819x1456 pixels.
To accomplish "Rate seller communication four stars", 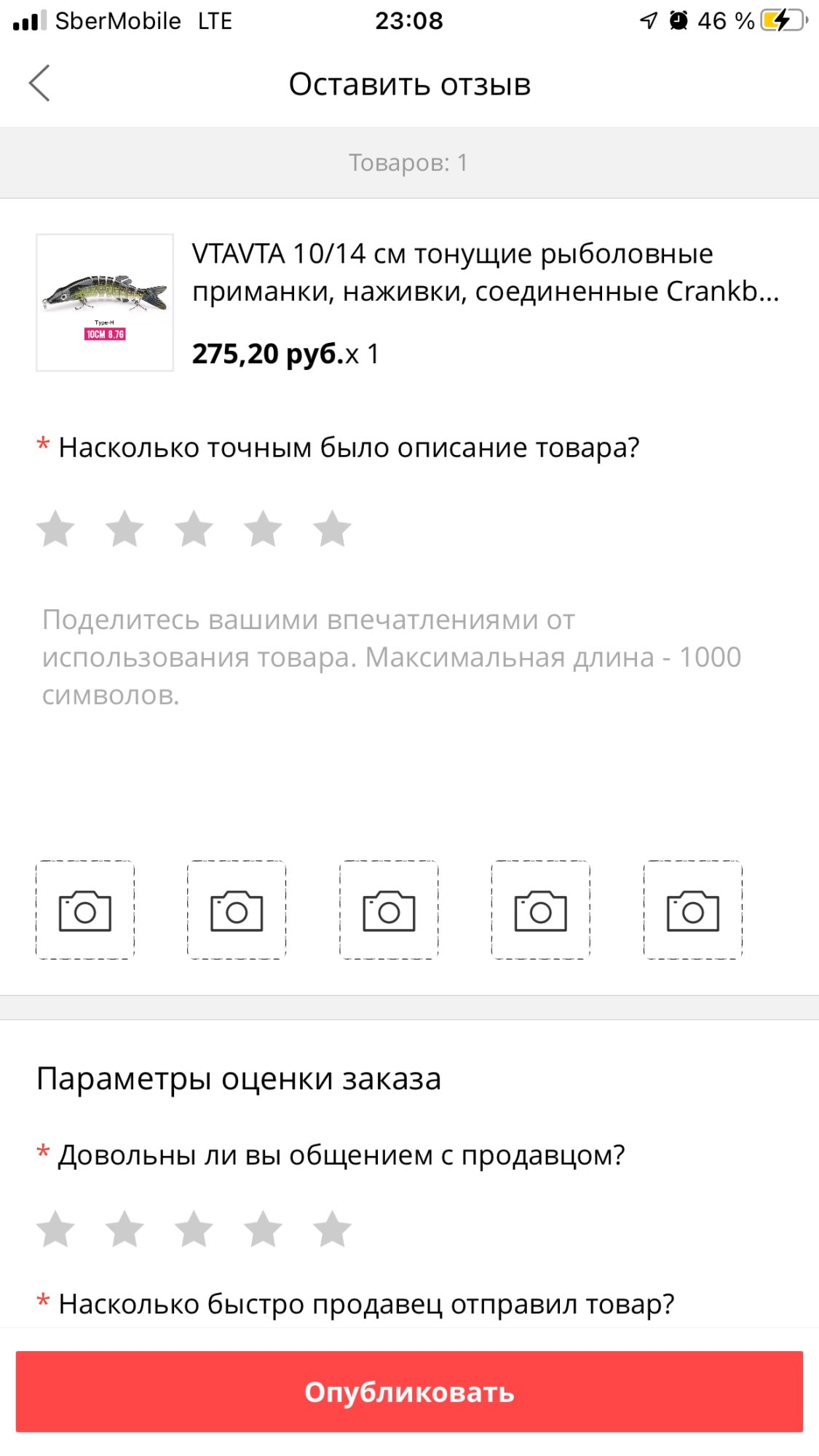I will [x=263, y=1229].
